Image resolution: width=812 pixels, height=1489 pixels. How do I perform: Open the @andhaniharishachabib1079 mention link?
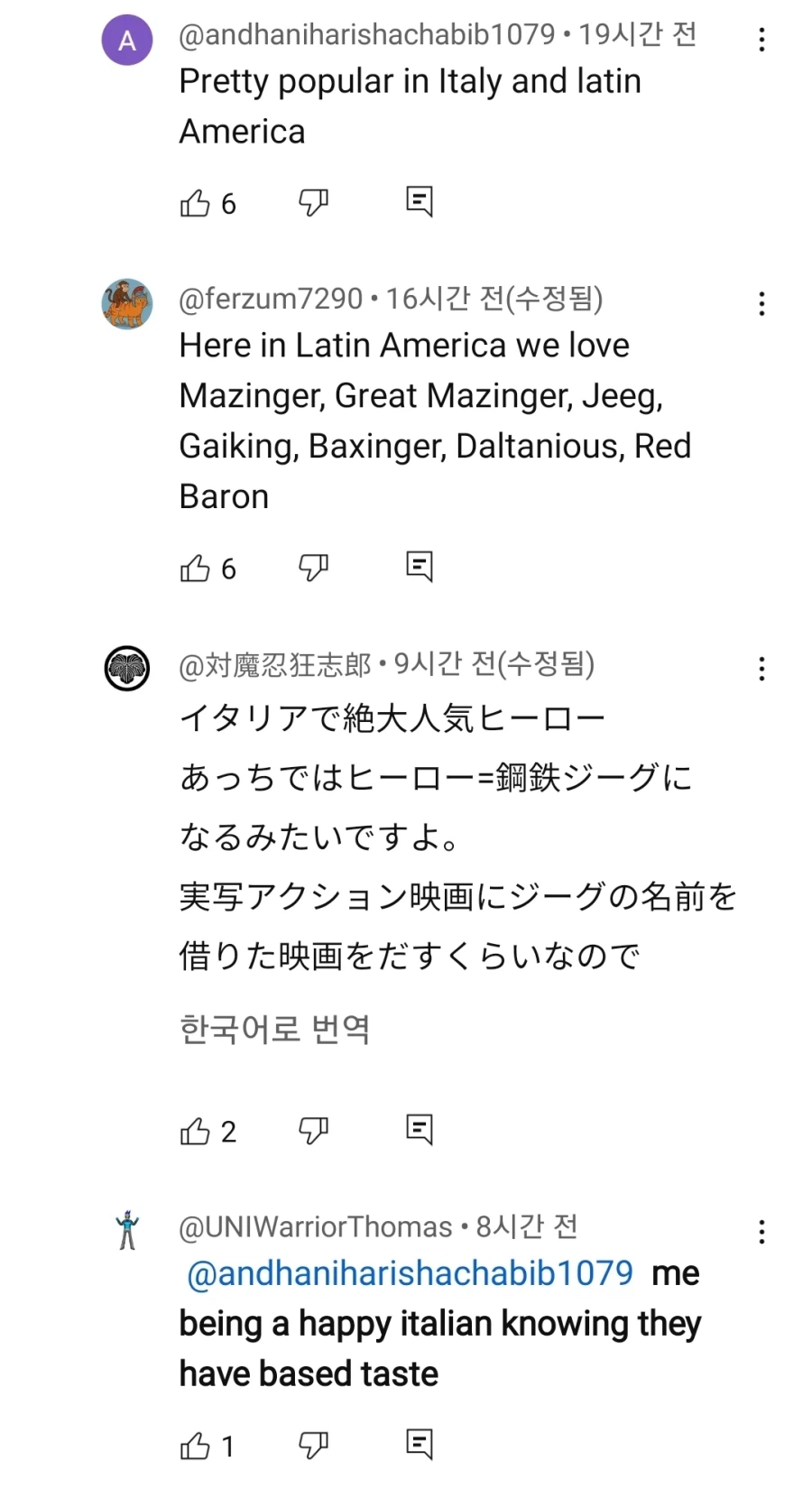coord(408,1272)
